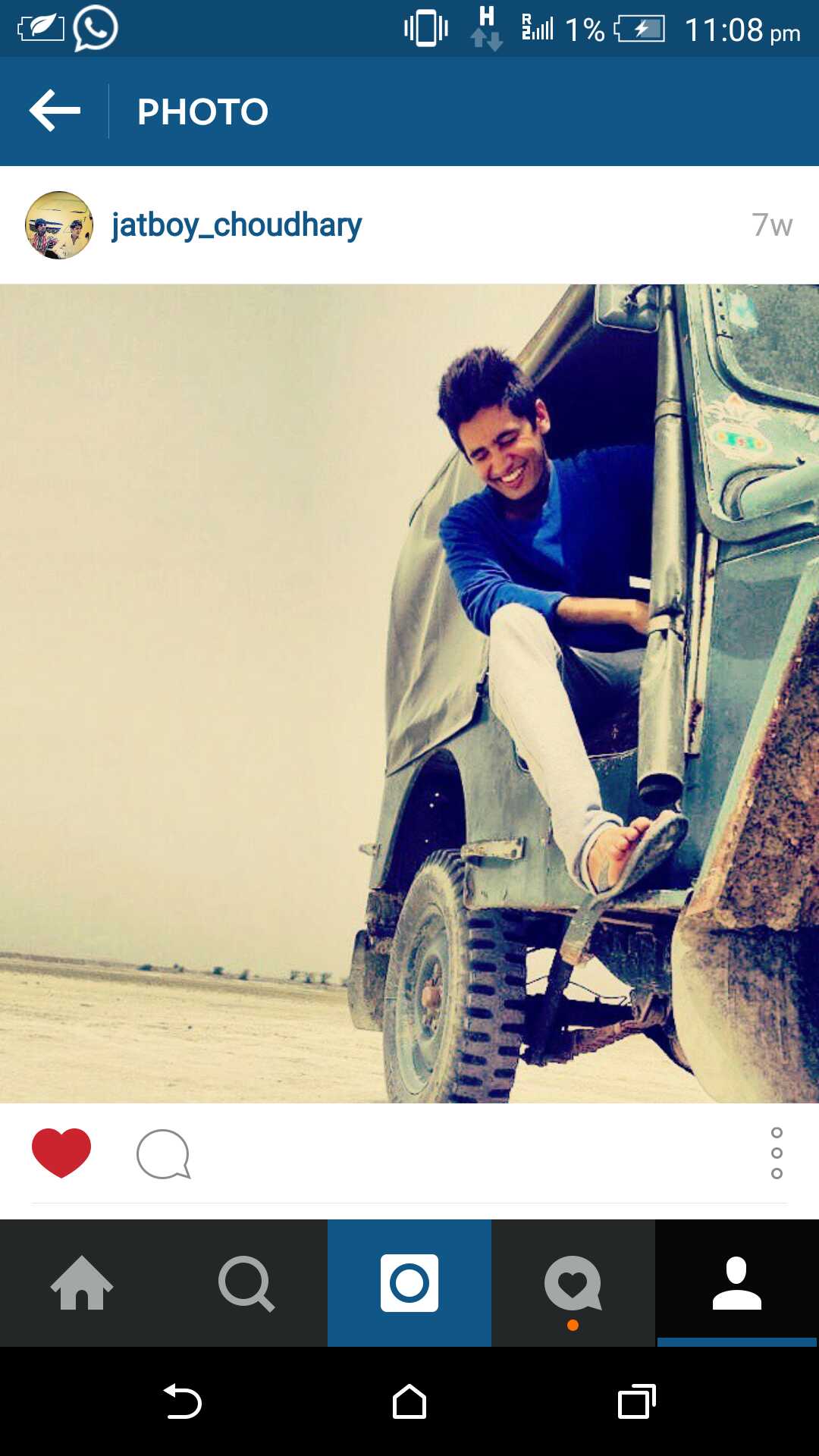Open recent apps from navigation bar
The image size is (819, 1456).
coord(637,1401)
